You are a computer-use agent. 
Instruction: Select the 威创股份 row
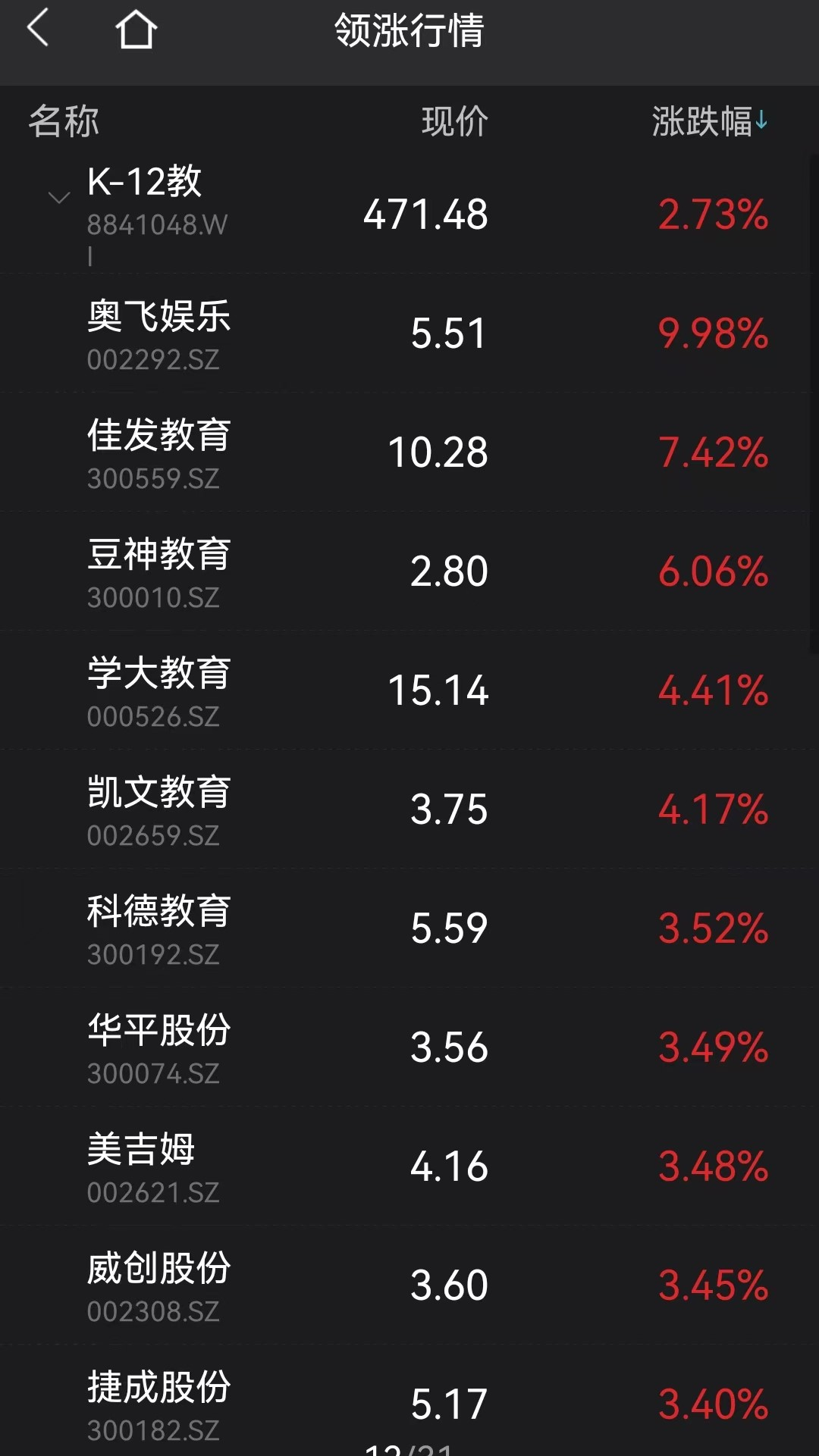(409, 1285)
